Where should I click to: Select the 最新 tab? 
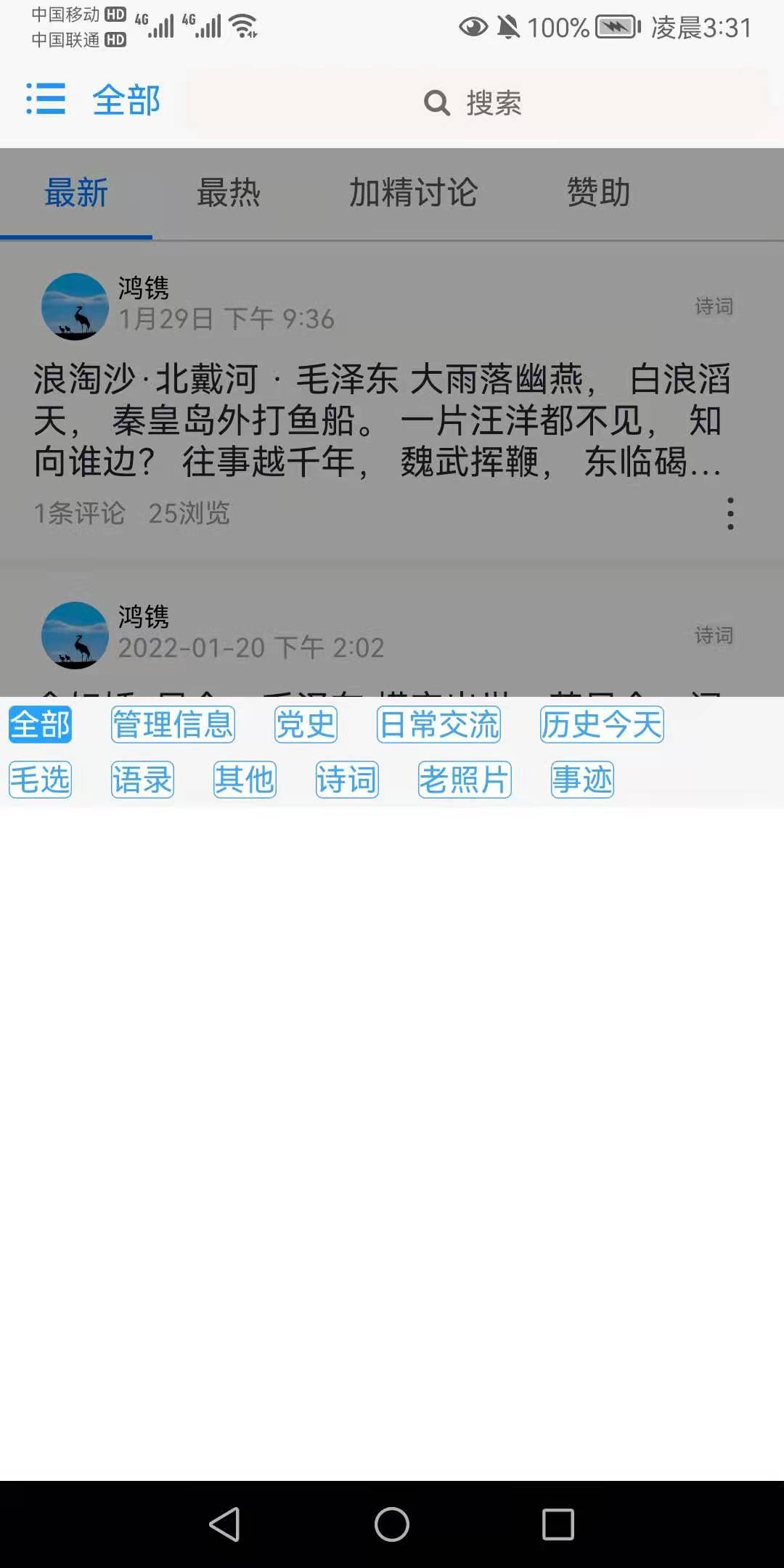pos(75,193)
